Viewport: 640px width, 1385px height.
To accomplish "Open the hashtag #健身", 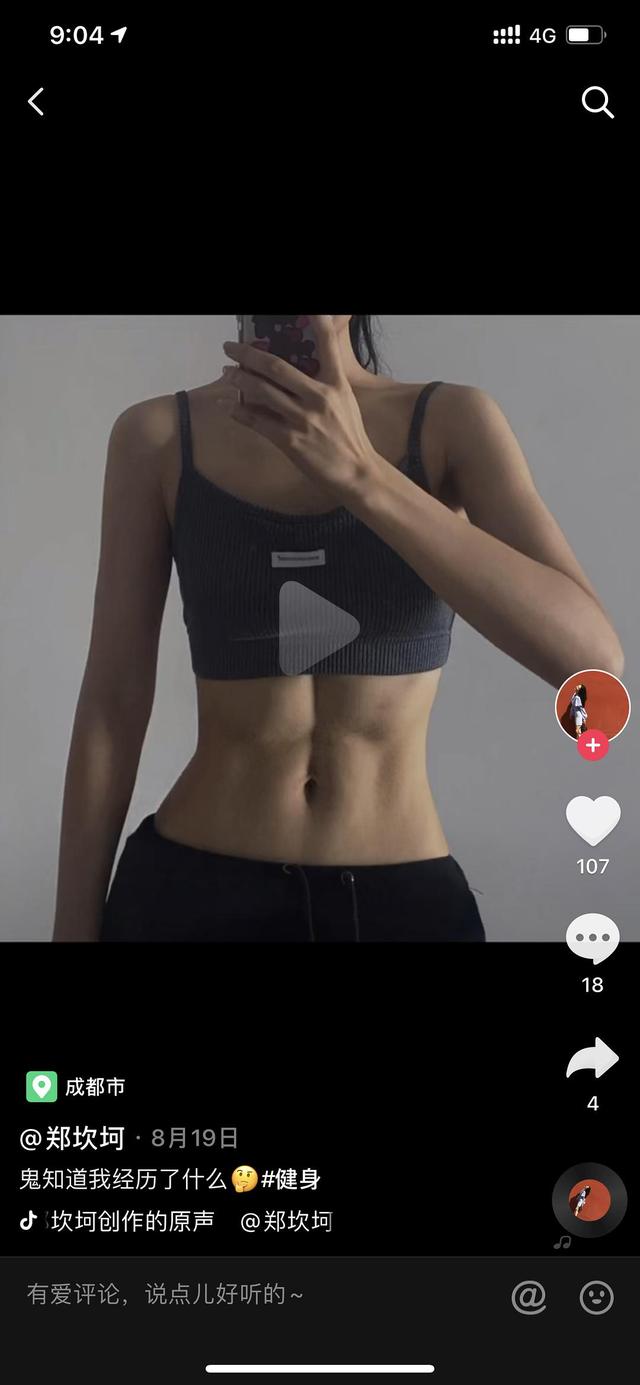I will coord(291,1179).
